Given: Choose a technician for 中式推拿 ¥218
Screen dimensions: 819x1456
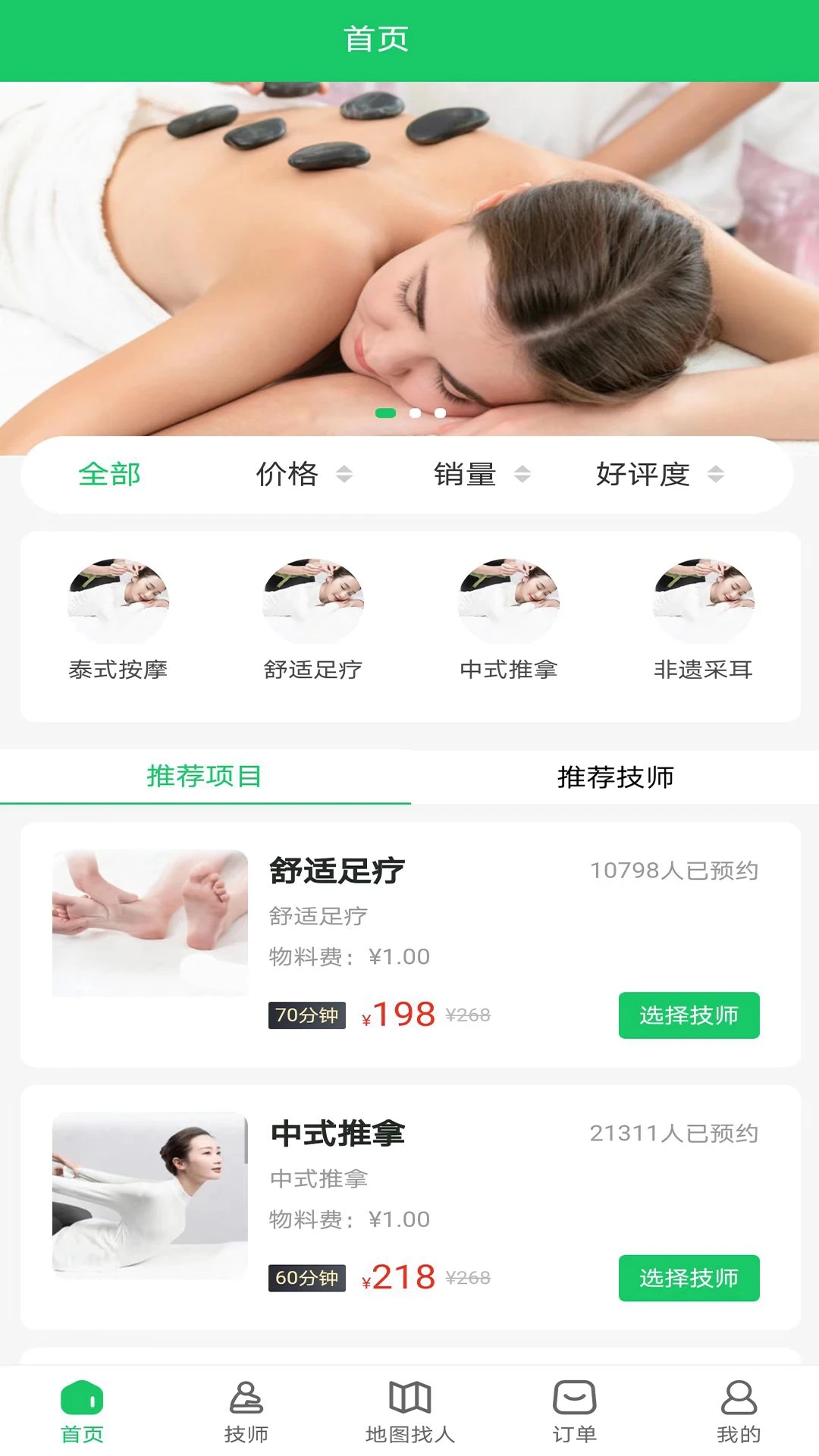Looking at the screenshot, I should click(689, 1279).
